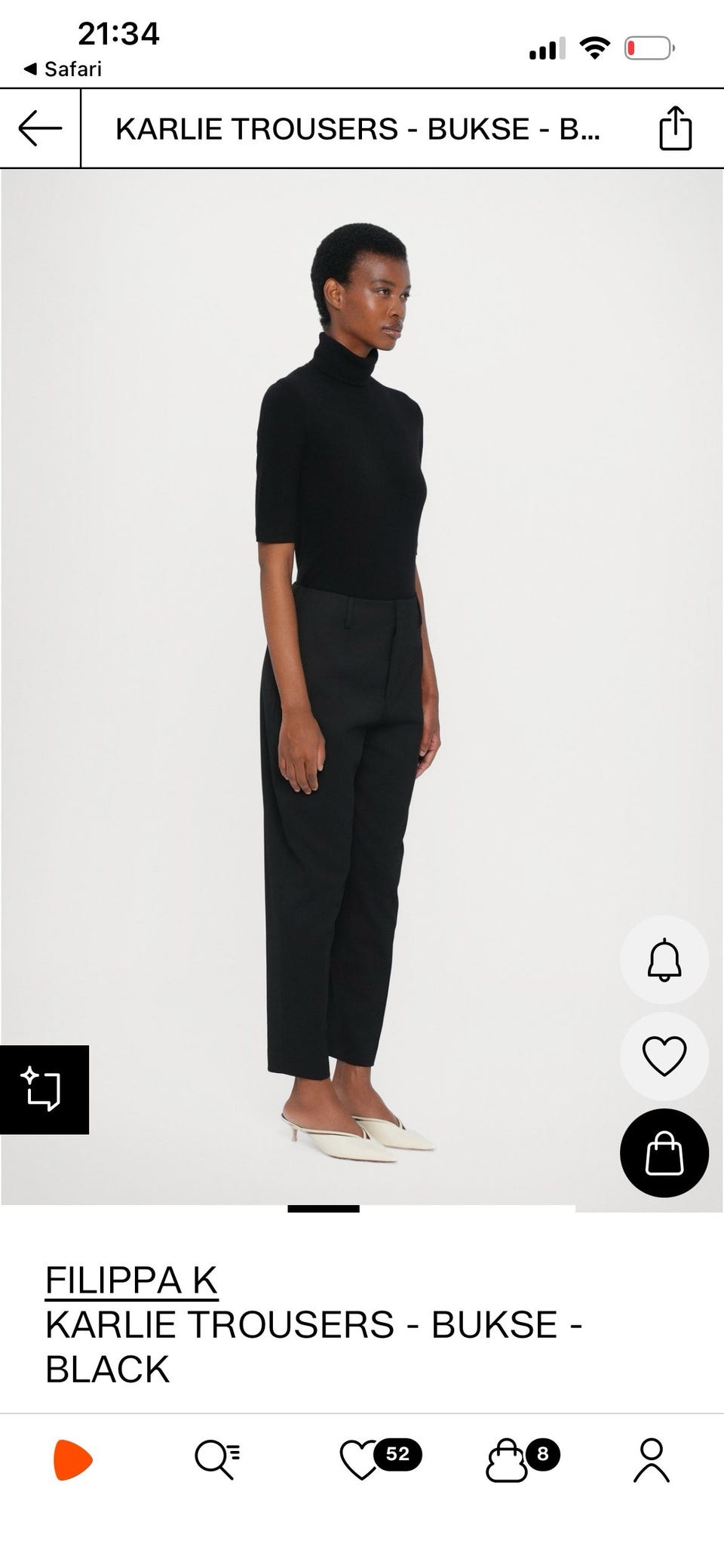The image size is (724, 1568).
Task: Go back using the arrow icon
Action: click(x=40, y=128)
